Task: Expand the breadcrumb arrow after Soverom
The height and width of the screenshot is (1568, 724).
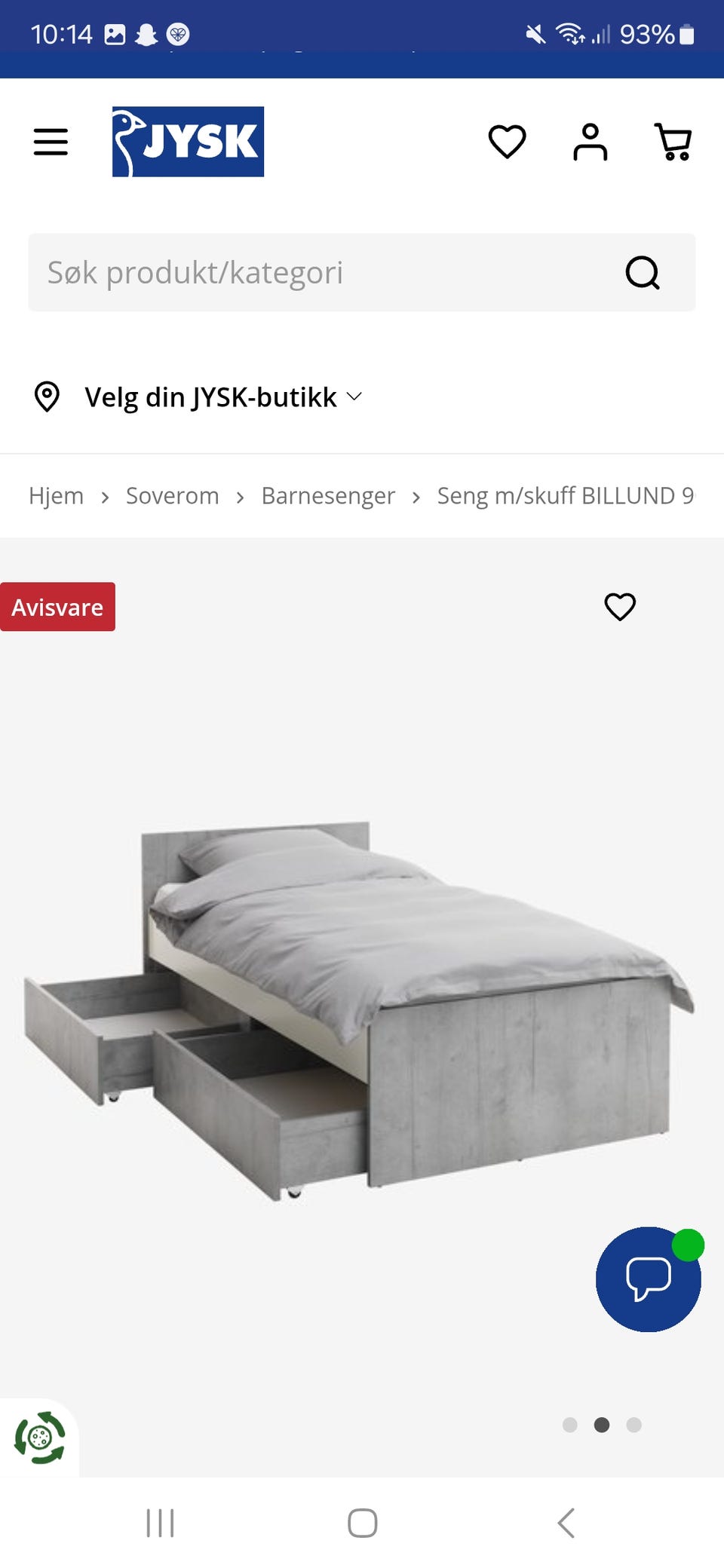Action: 240,497
